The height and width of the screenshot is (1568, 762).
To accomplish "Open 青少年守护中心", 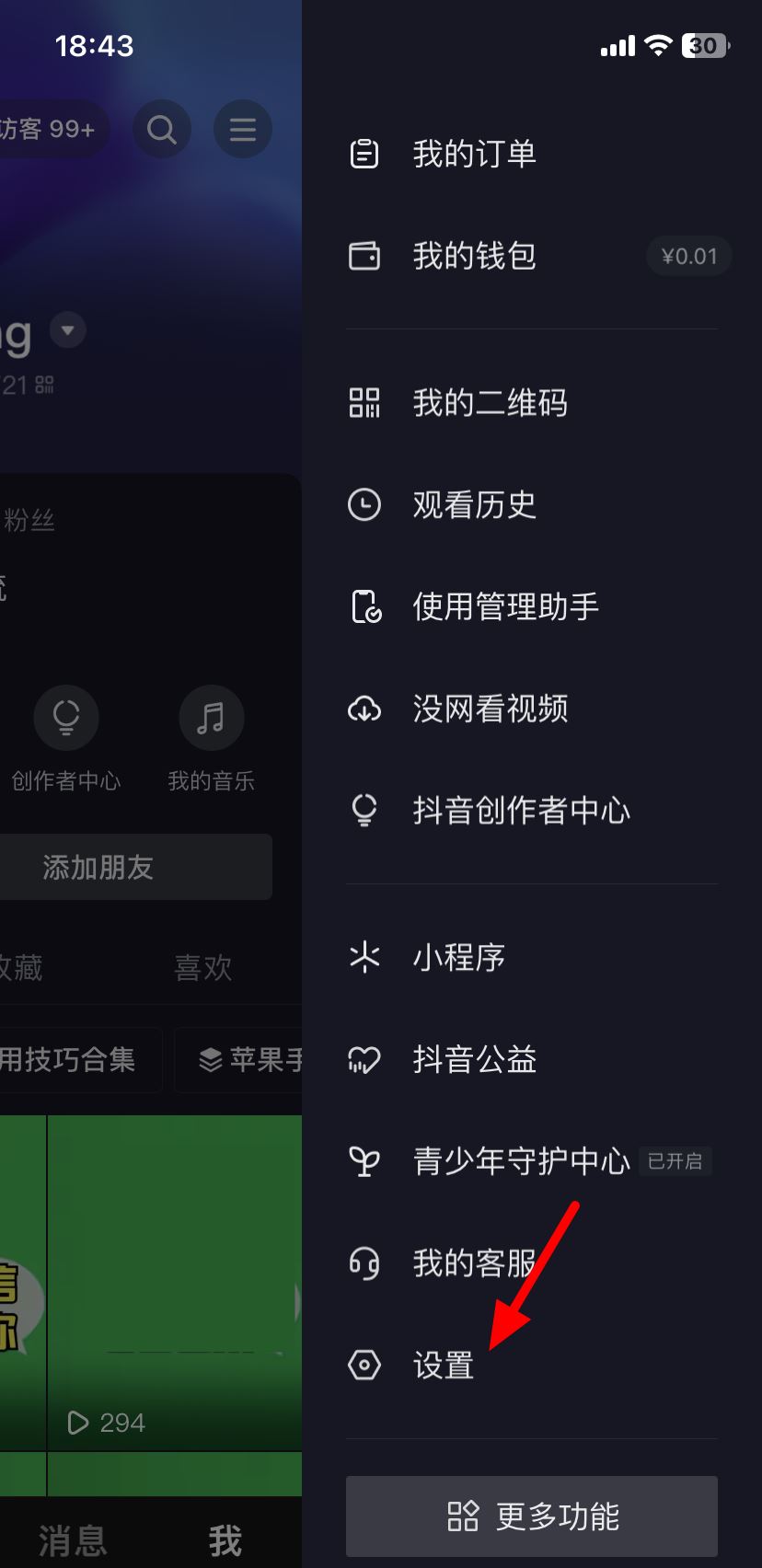I will point(532,1161).
